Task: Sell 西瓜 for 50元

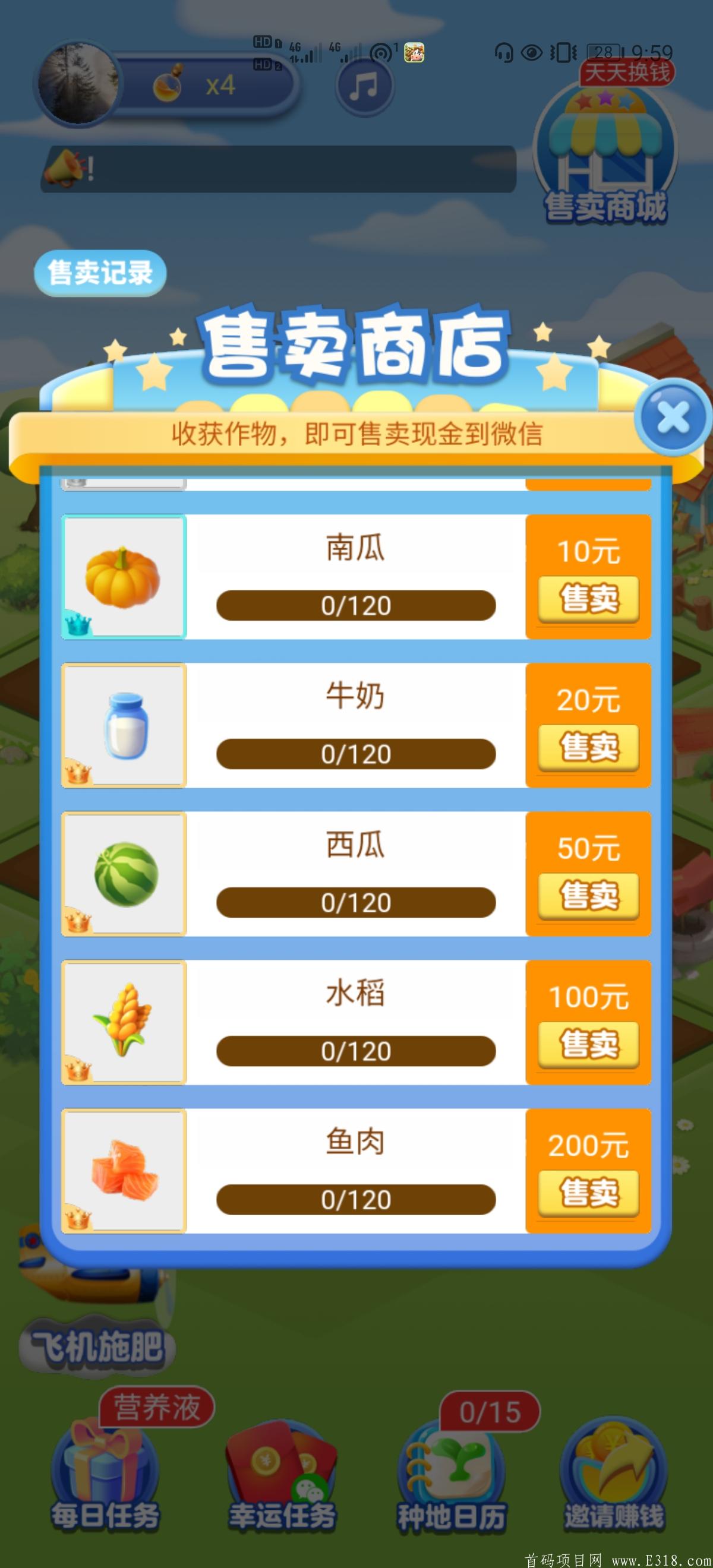Action: (x=588, y=897)
